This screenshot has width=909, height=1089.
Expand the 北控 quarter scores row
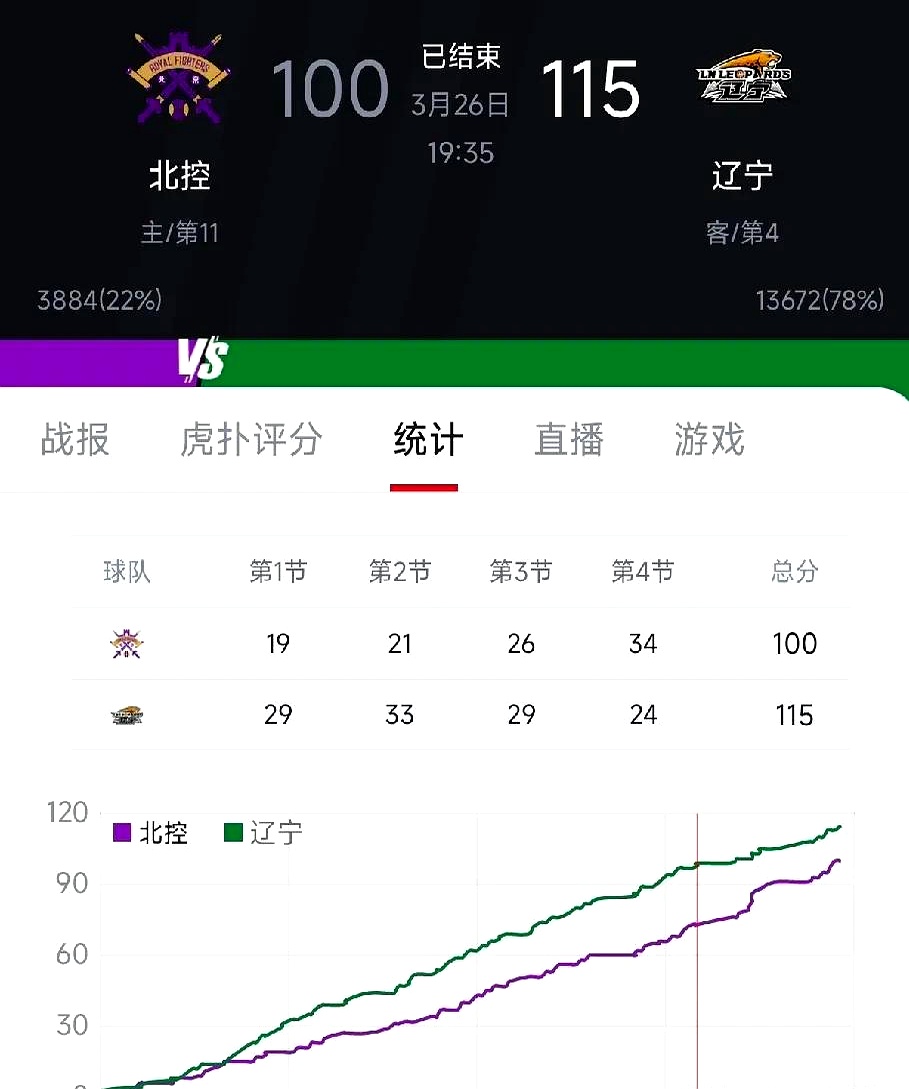(x=455, y=643)
